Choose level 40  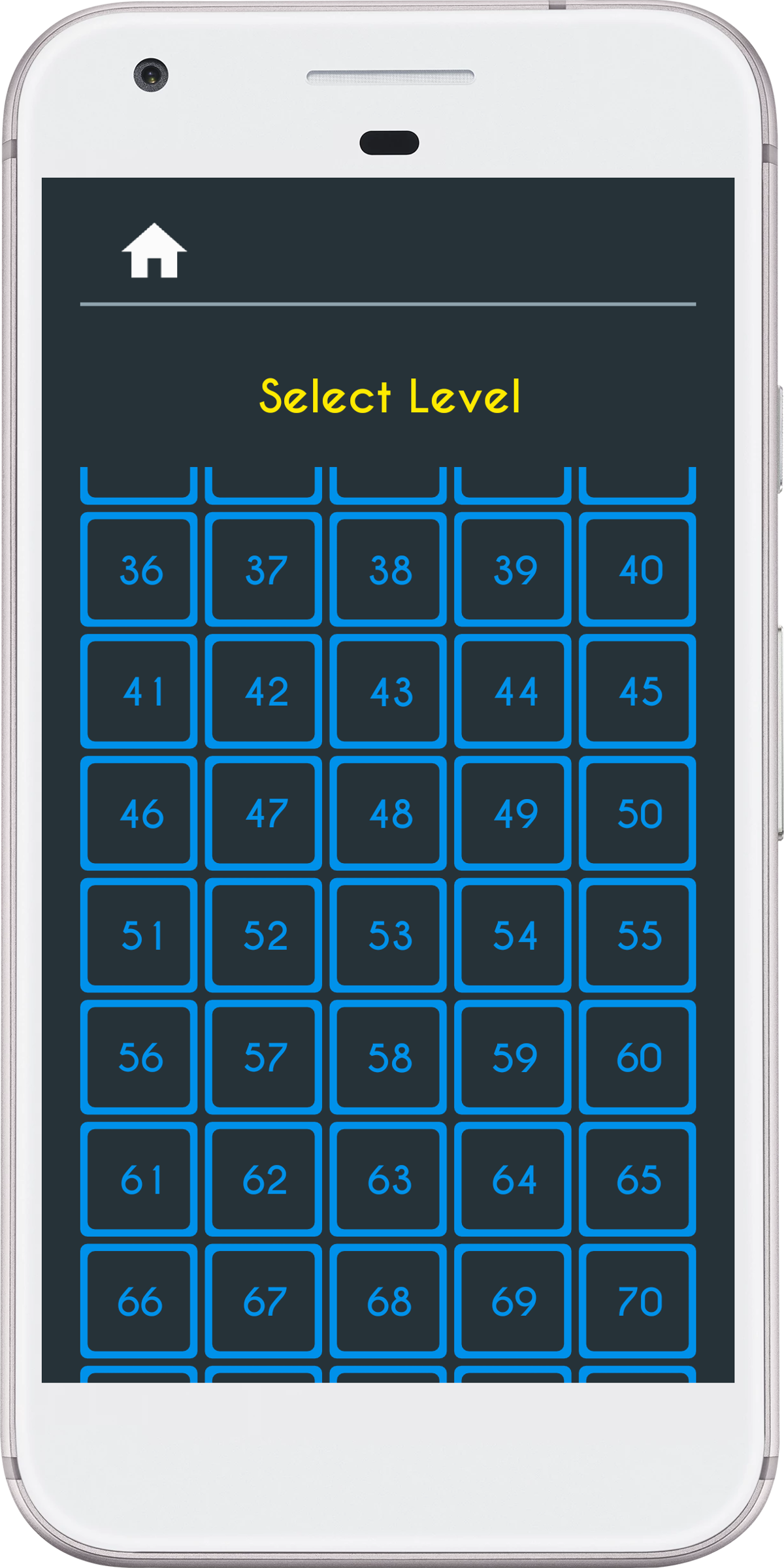click(637, 569)
